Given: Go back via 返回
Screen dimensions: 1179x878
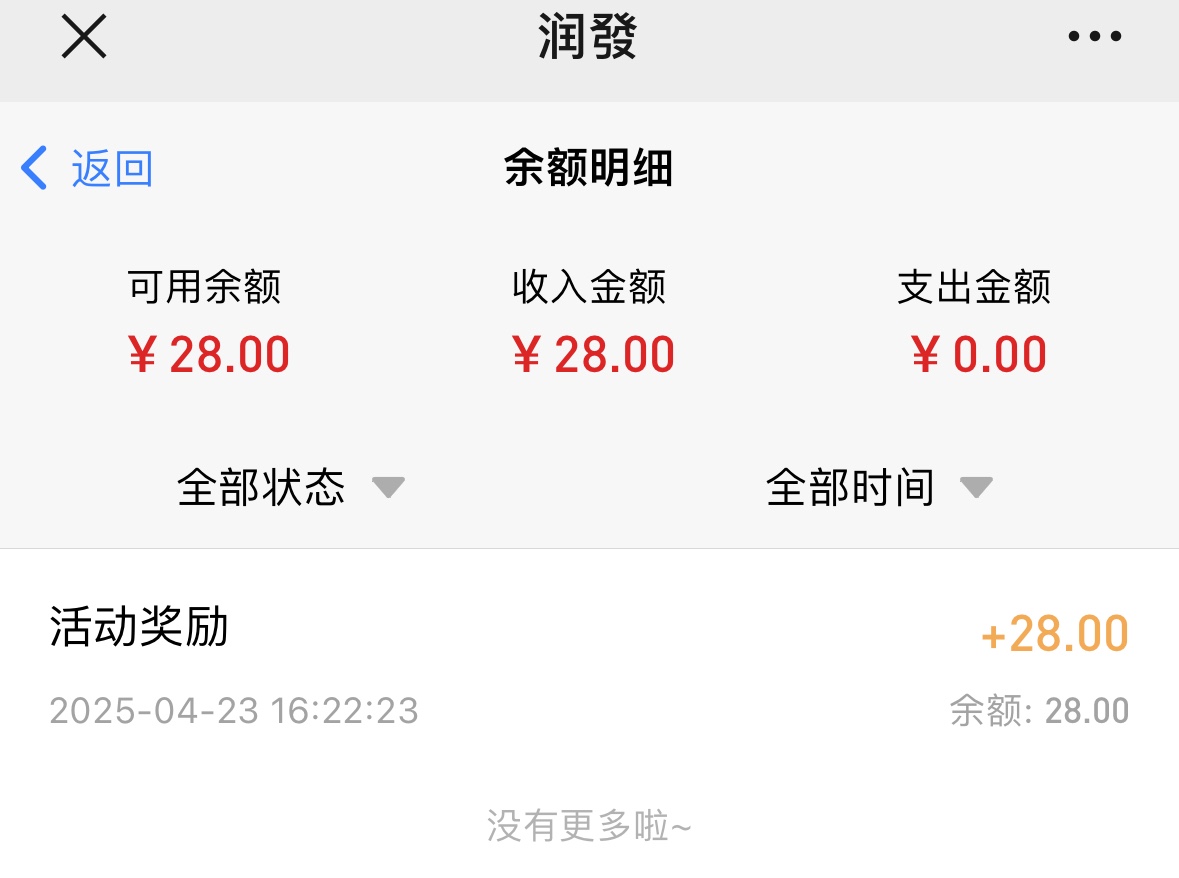Looking at the screenshot, I should click(88, 168).
